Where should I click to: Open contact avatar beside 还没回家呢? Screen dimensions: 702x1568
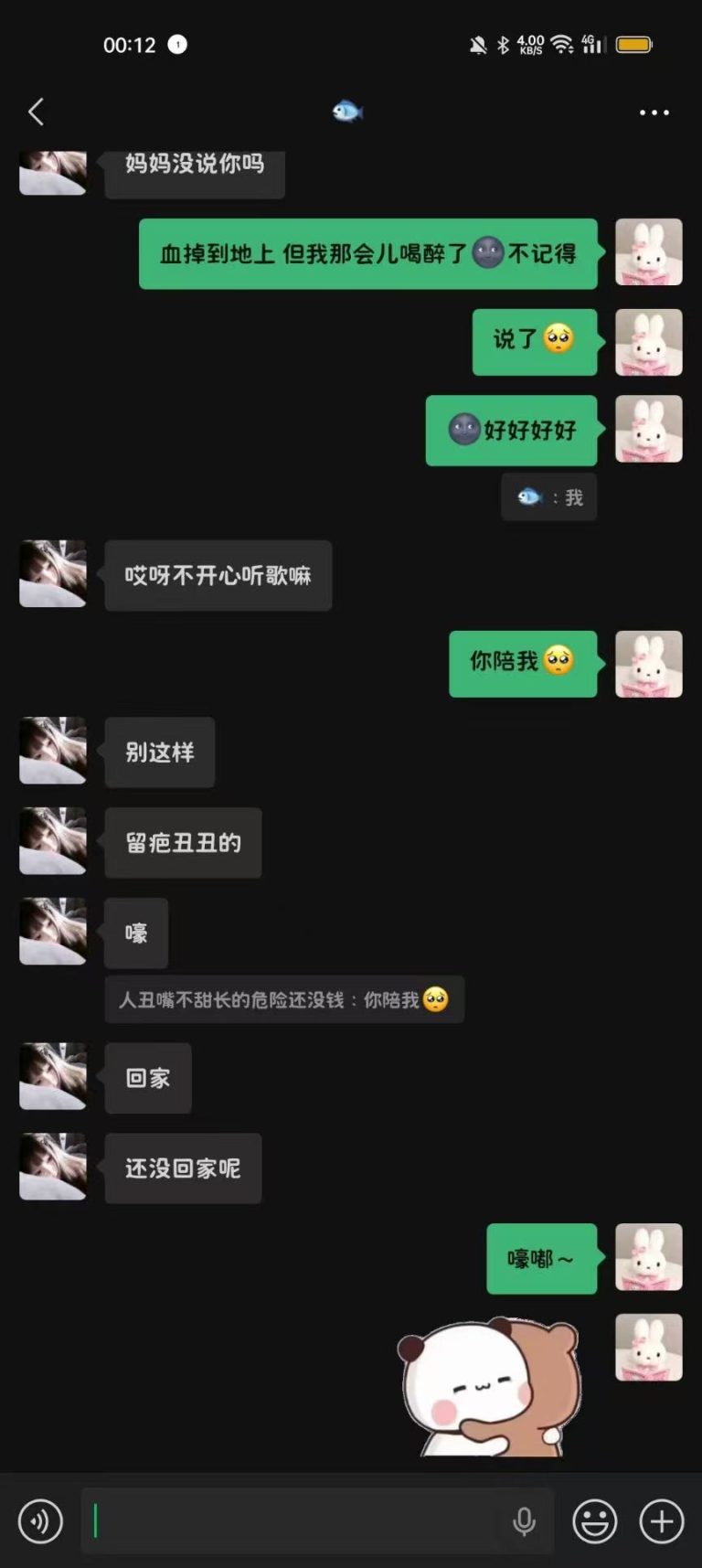coord(53,1167)
